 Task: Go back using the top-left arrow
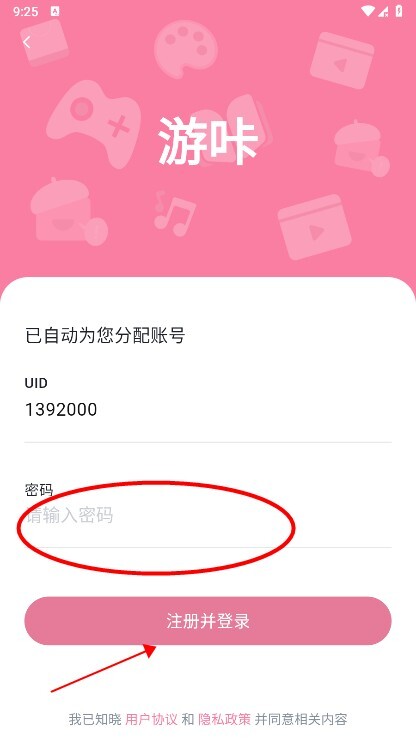pos(26,42)
